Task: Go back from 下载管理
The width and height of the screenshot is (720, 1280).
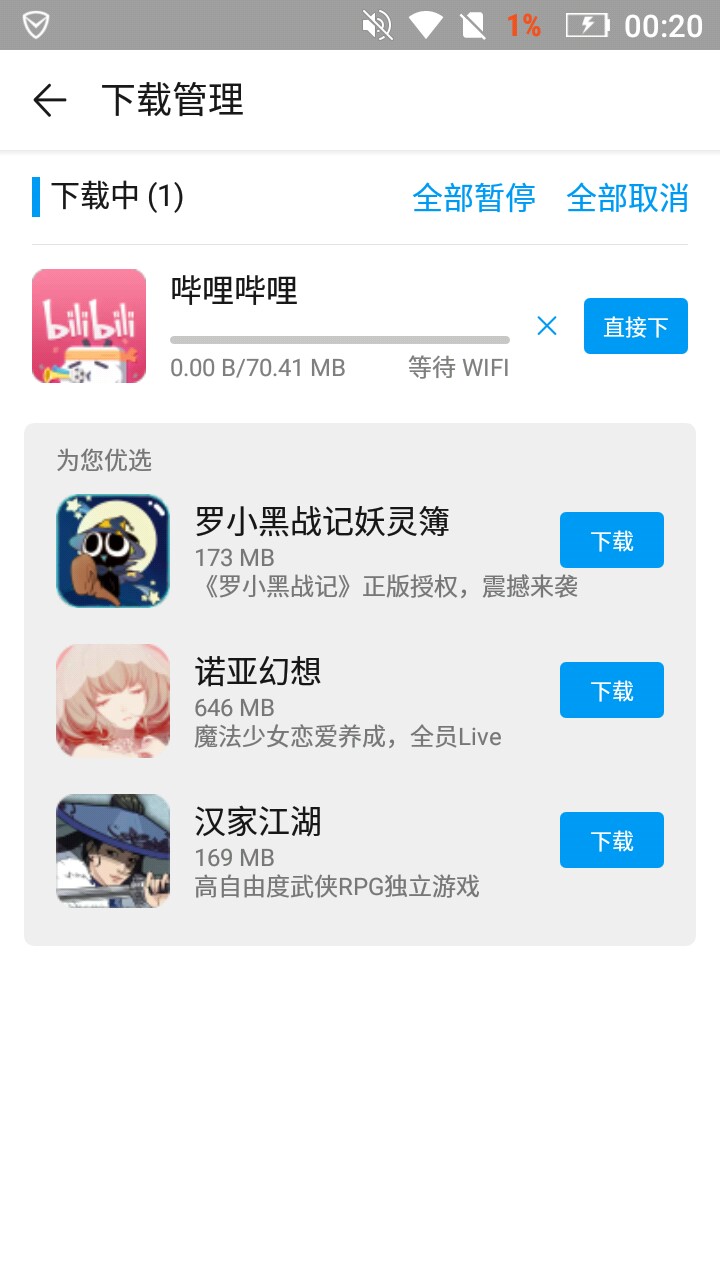Action: (x=49, y=100)
